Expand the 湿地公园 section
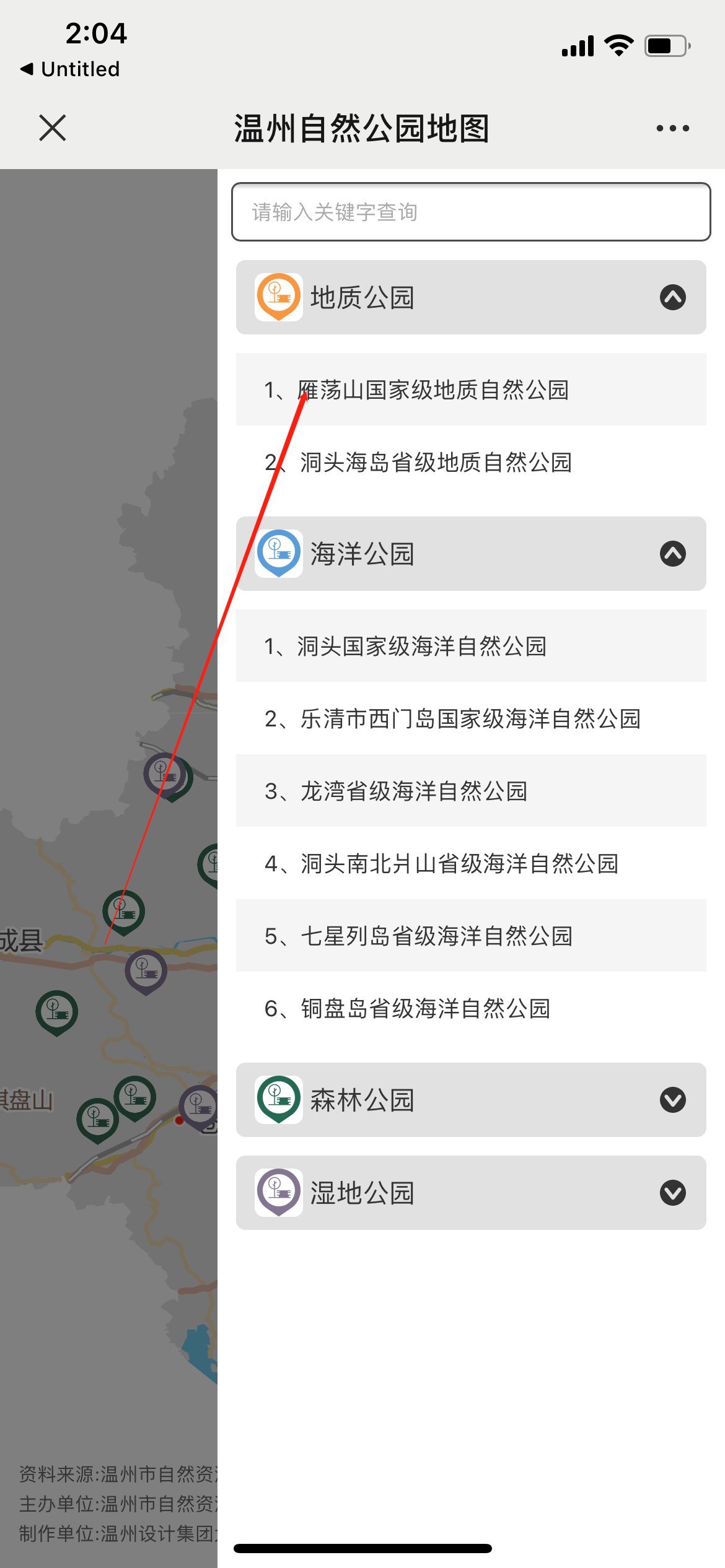 471,1193
